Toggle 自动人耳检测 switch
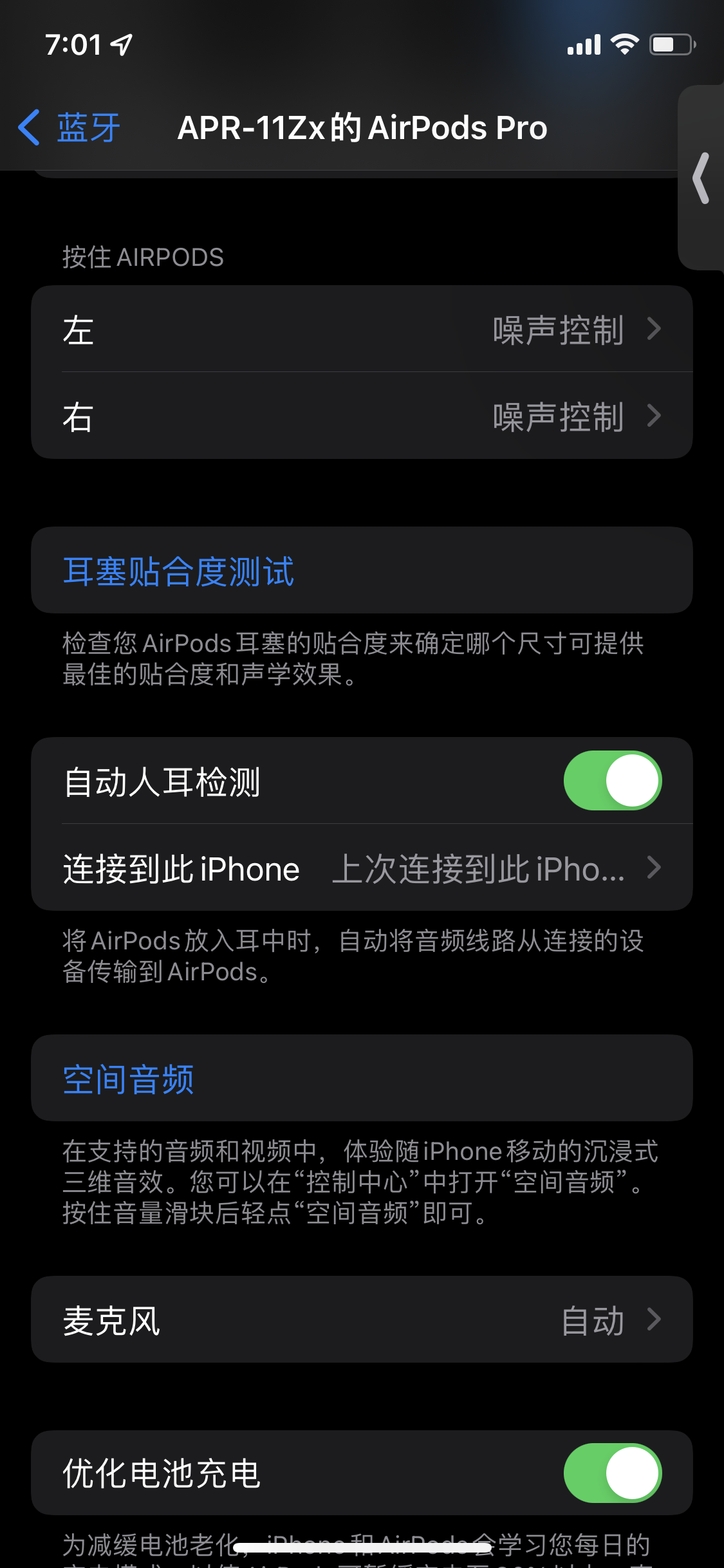Screen dimensions: 724x1568 click(x=612, y=781)
